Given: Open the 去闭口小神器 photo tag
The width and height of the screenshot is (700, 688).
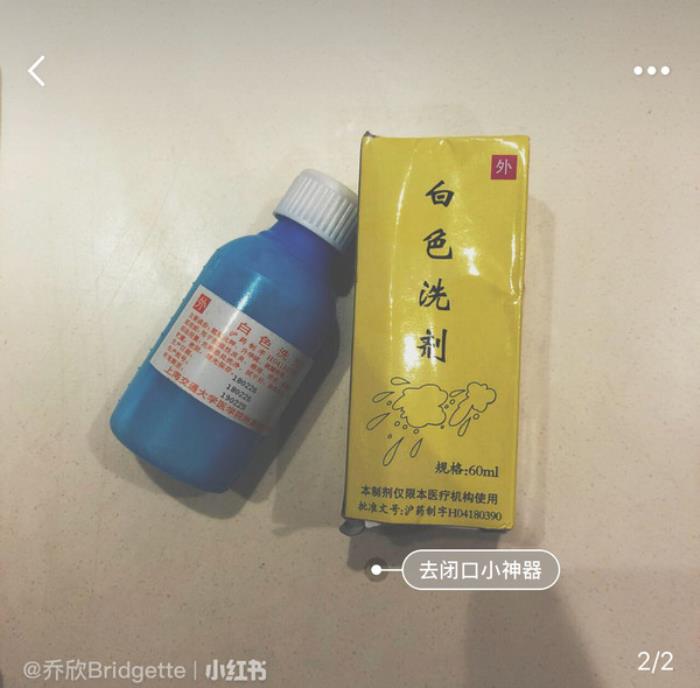Looking at the screenshot, I should [x=479, y=571].
